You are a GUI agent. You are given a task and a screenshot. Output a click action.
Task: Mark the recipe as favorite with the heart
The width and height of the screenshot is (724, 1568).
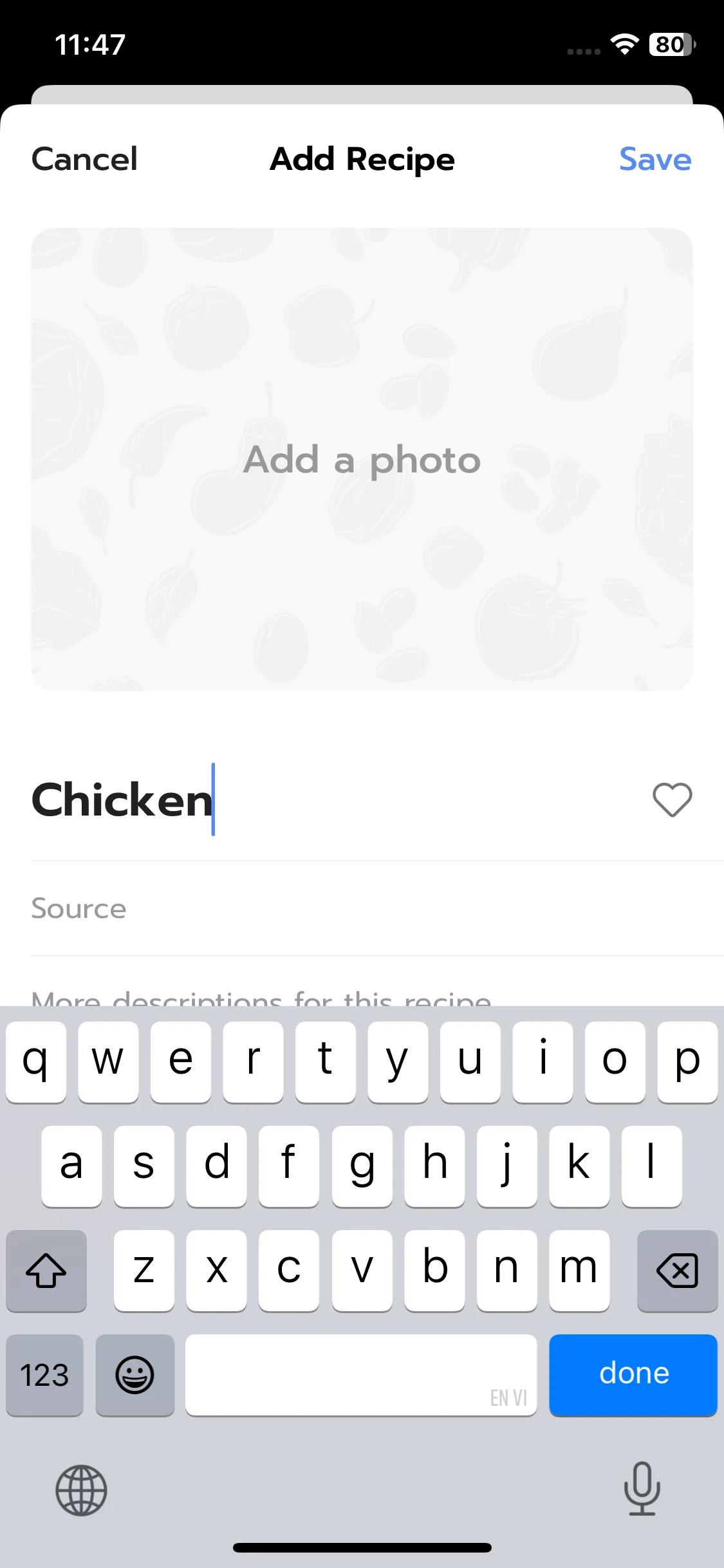672,799
